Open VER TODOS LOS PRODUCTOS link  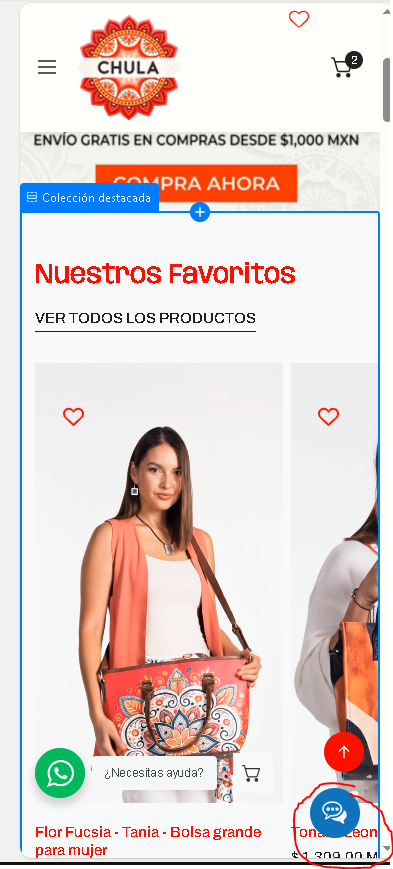[145, 318]
